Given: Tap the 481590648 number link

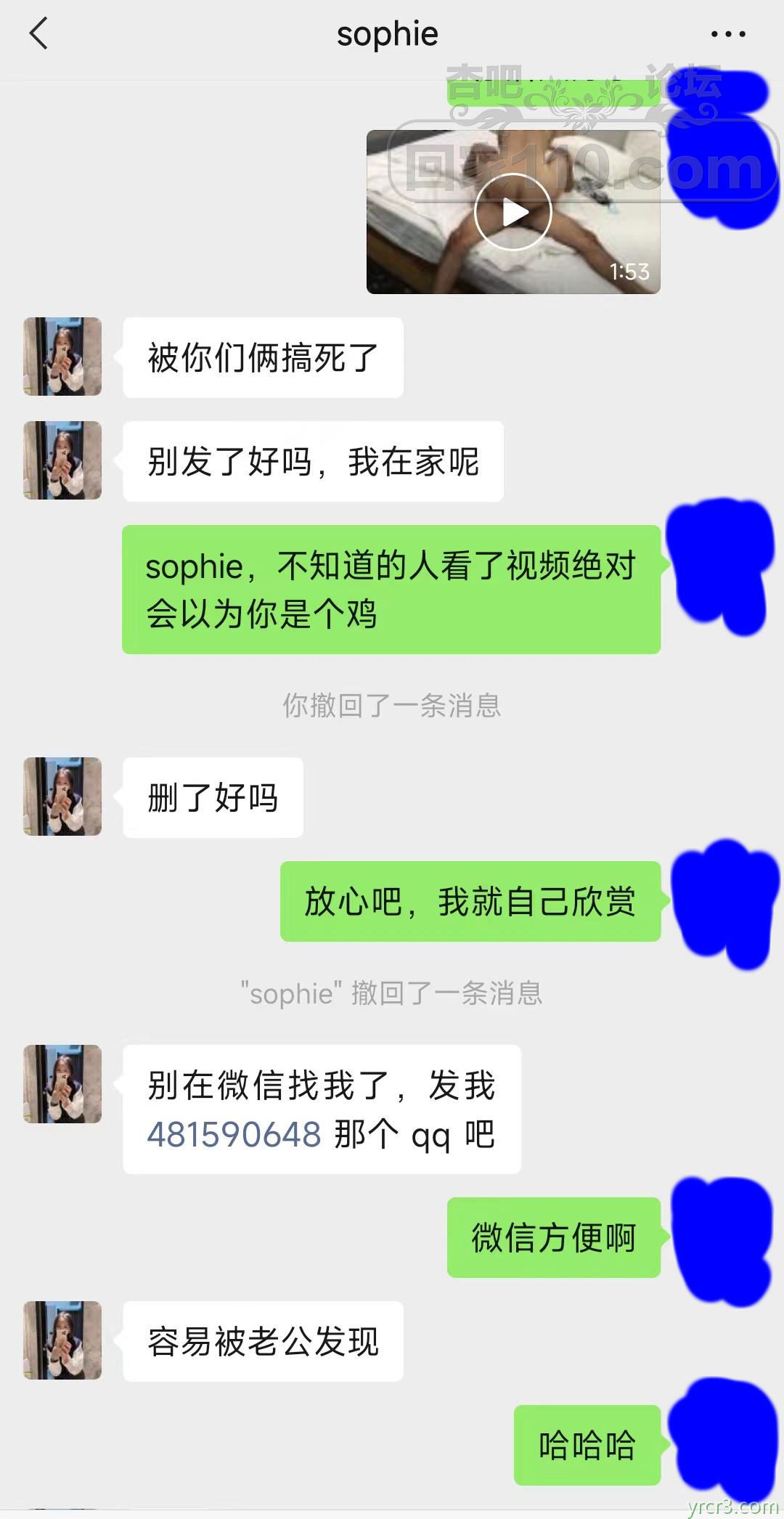Looking at the screenshot, I should pyautogui.click(x=234, y=1134).
